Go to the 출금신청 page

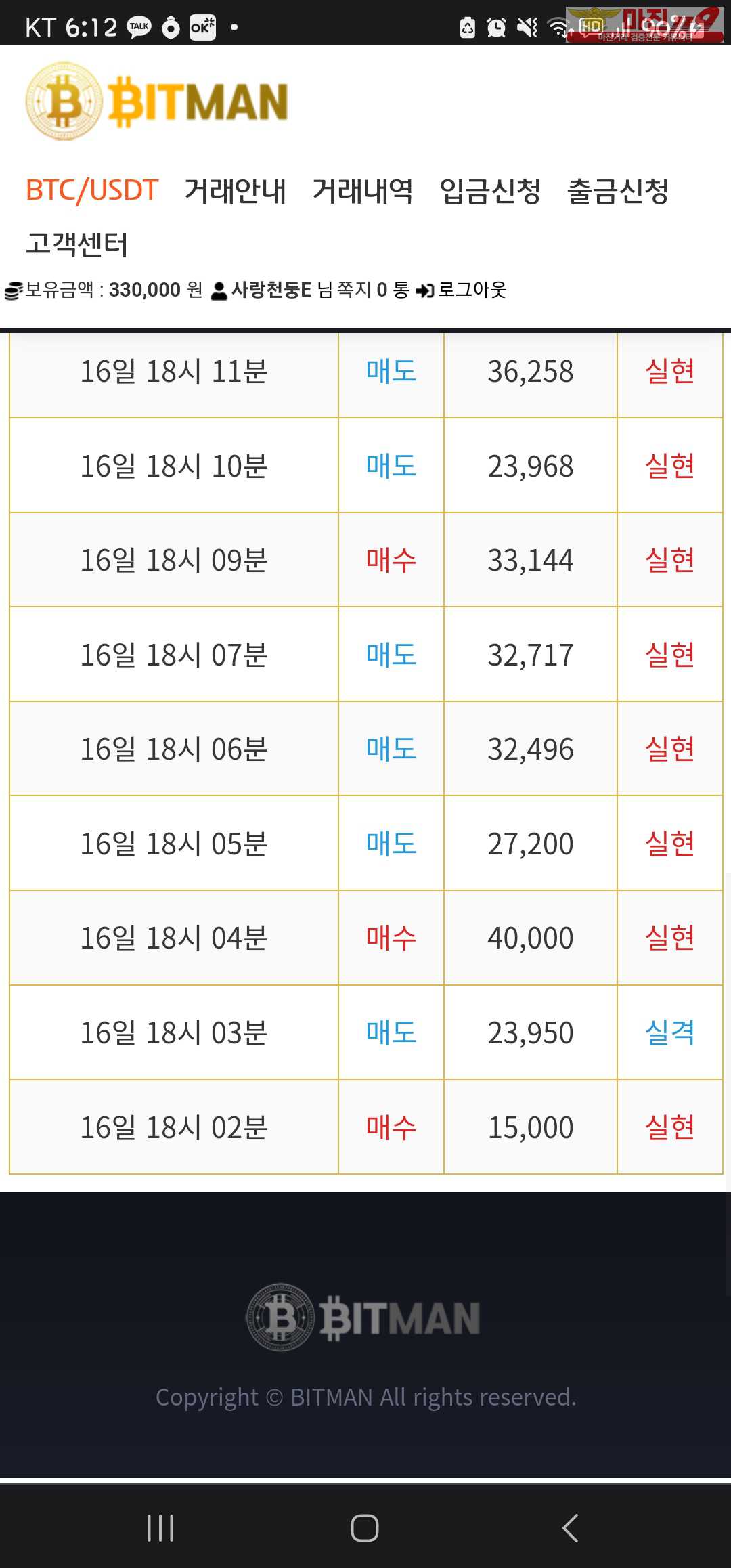(618, 190)
